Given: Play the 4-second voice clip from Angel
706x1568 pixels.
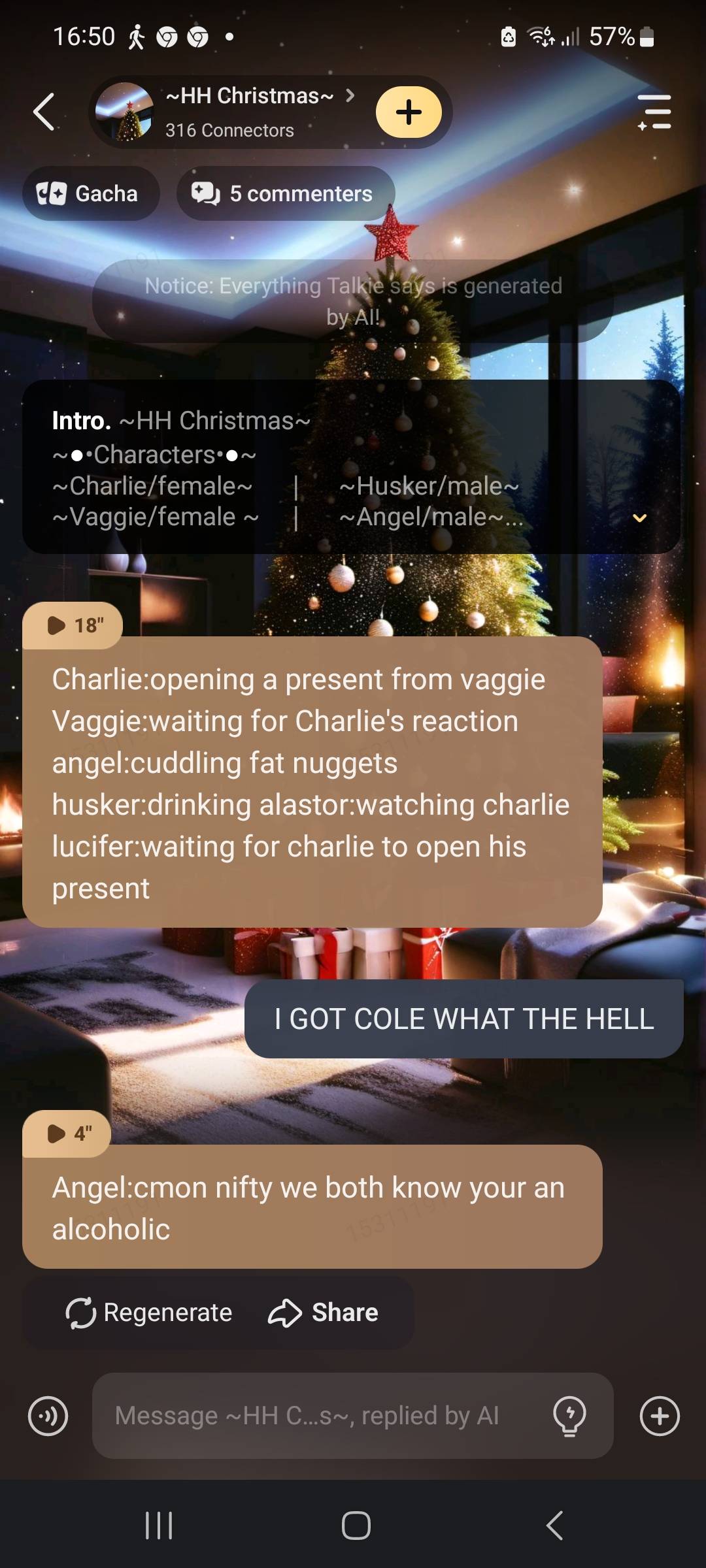Looking at the screenshot, I should (x=67, y=1134).
